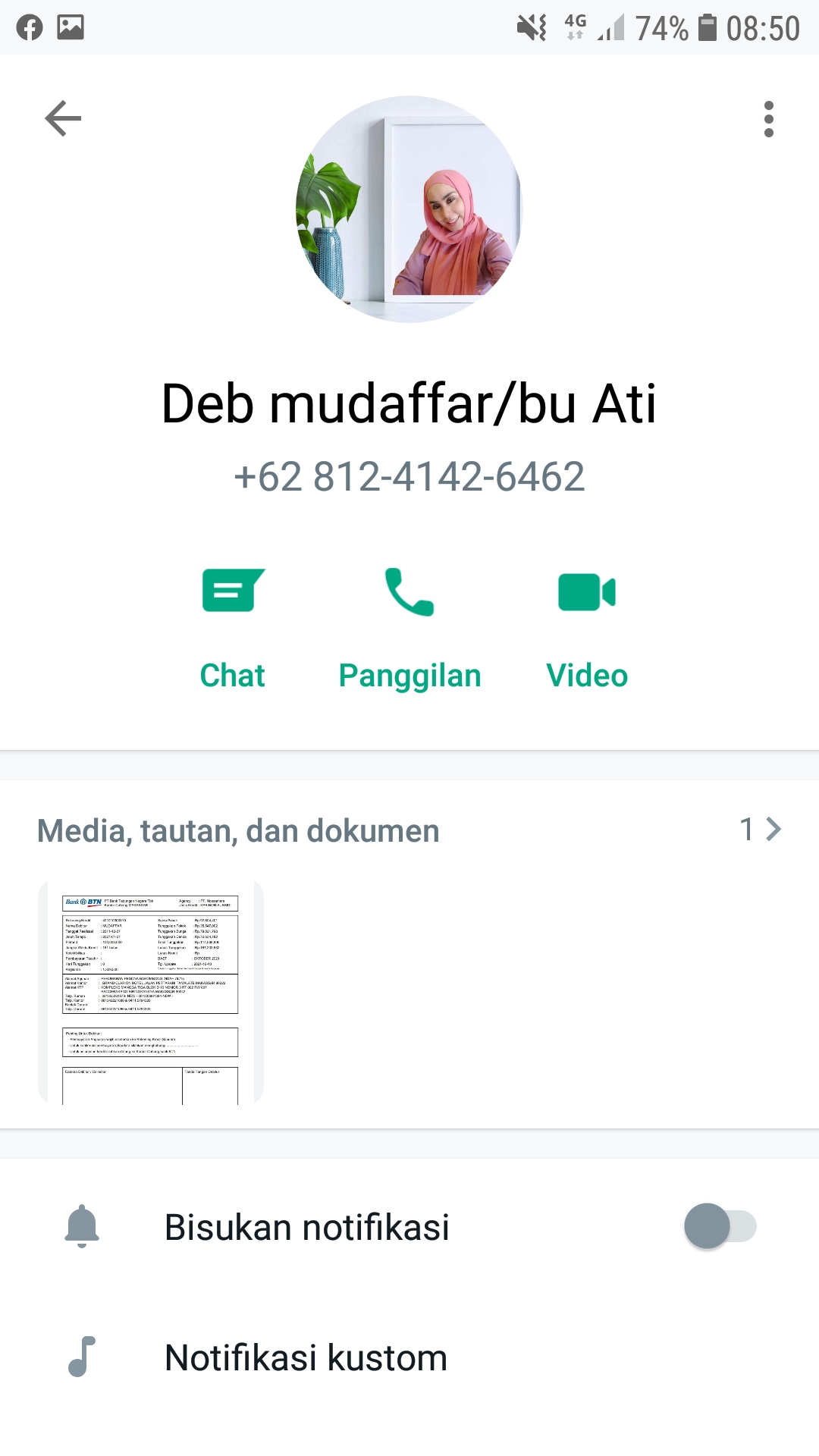Open Media, tautan, dan dokumen list
The height and width of the screenshot is (1456, 819).
[409, 830]
